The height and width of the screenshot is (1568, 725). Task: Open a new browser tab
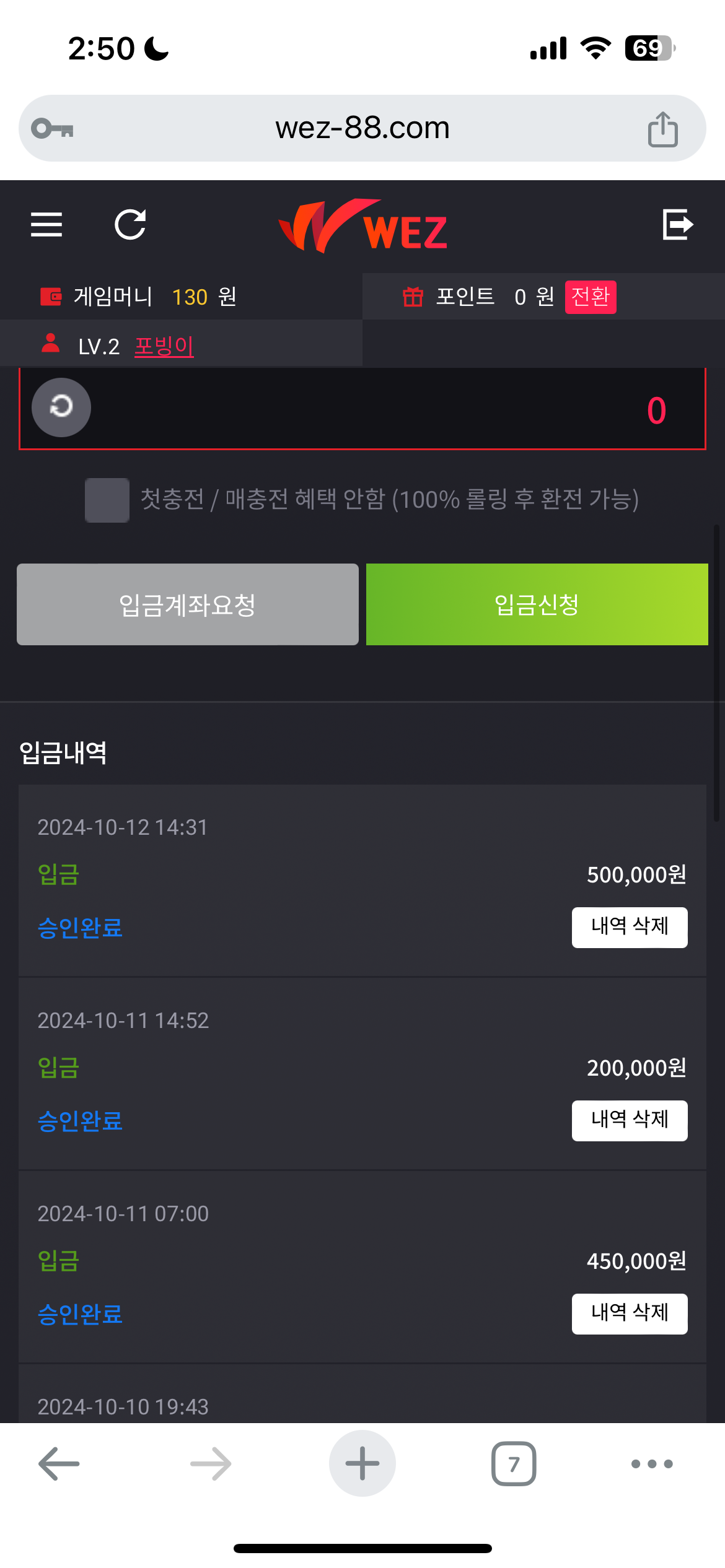coord(362,1463)
